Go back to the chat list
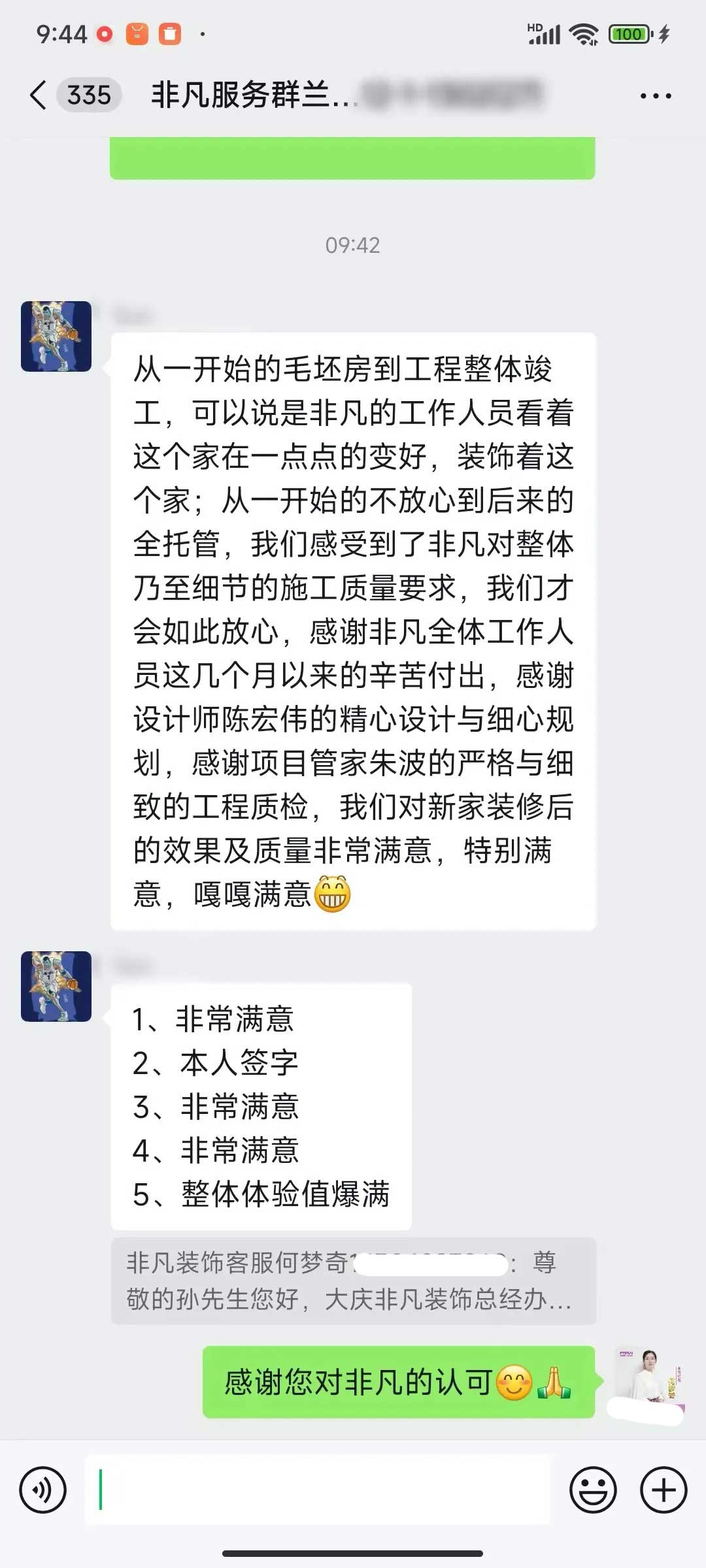Screen dimensions: 706x1568 pos(39,95)
